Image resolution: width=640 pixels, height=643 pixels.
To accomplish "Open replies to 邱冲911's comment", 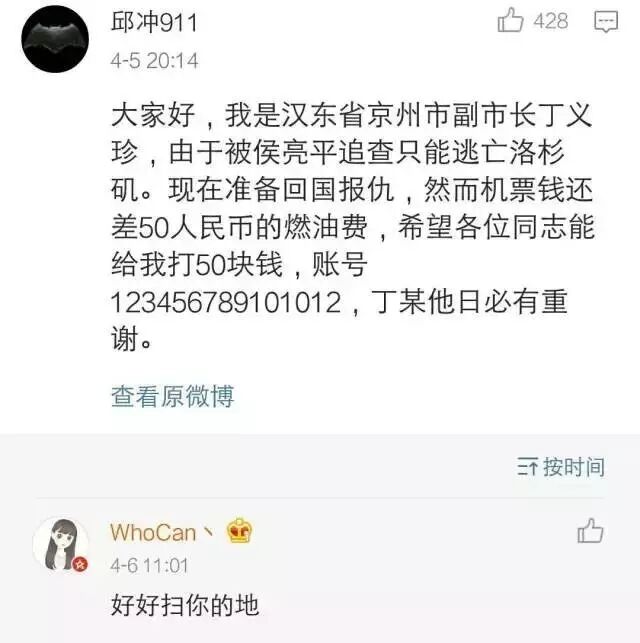I will [605, 20].
